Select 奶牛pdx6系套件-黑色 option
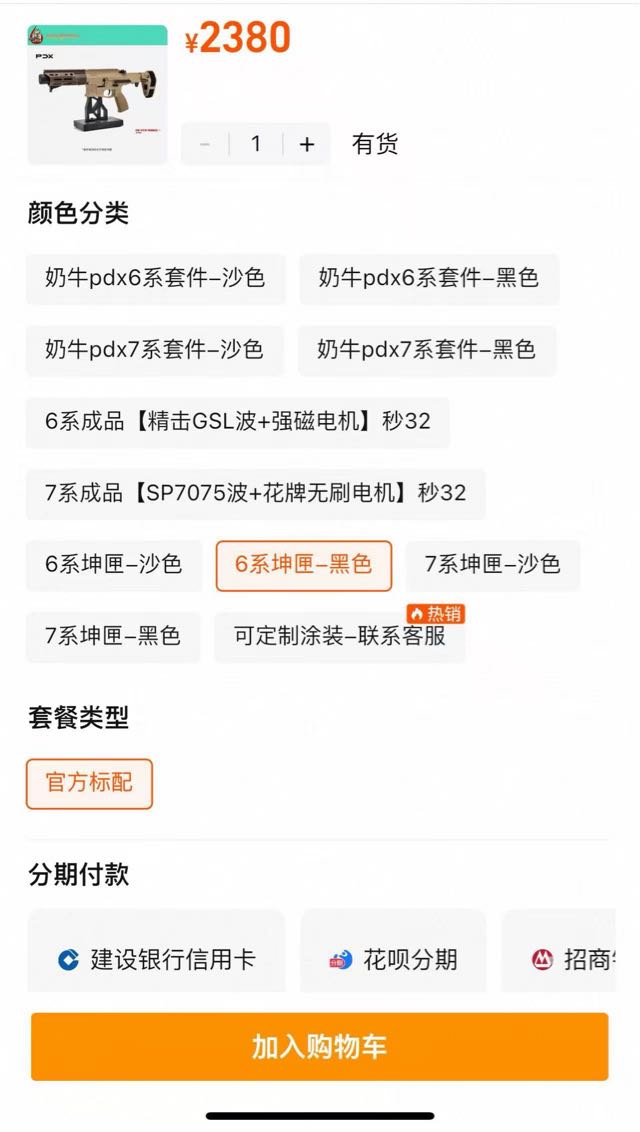Image resolution: width=640 pixels, height=1132 pixels. coord(429,278)
